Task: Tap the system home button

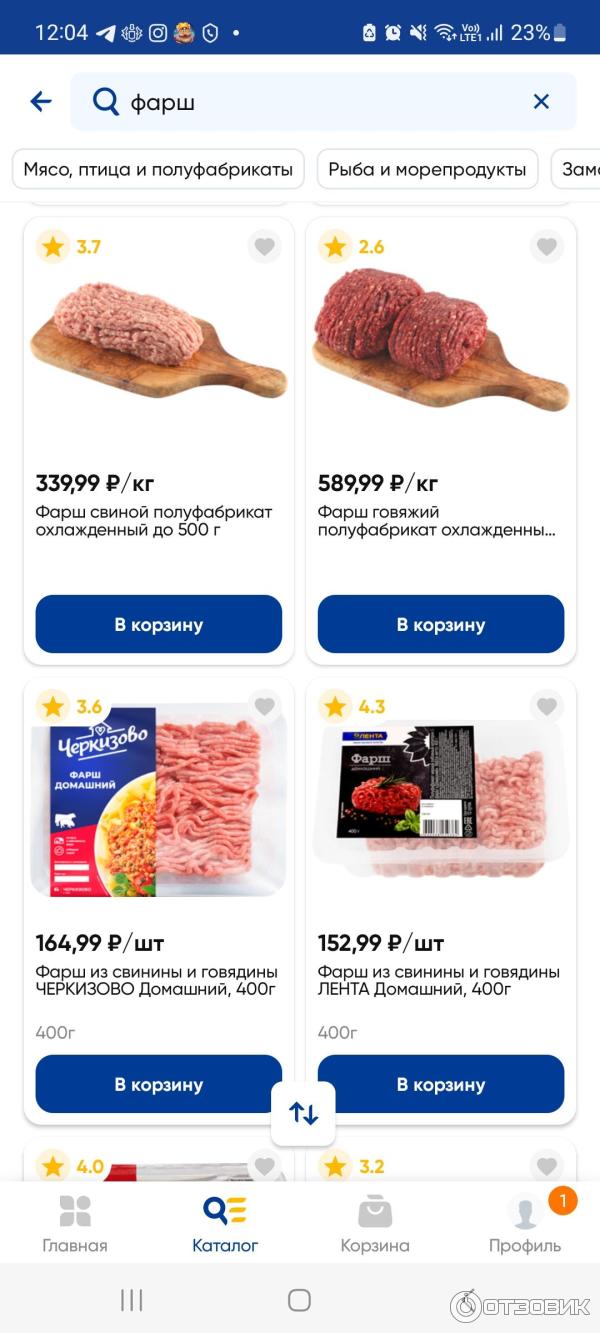Action: click(299, 1300)
